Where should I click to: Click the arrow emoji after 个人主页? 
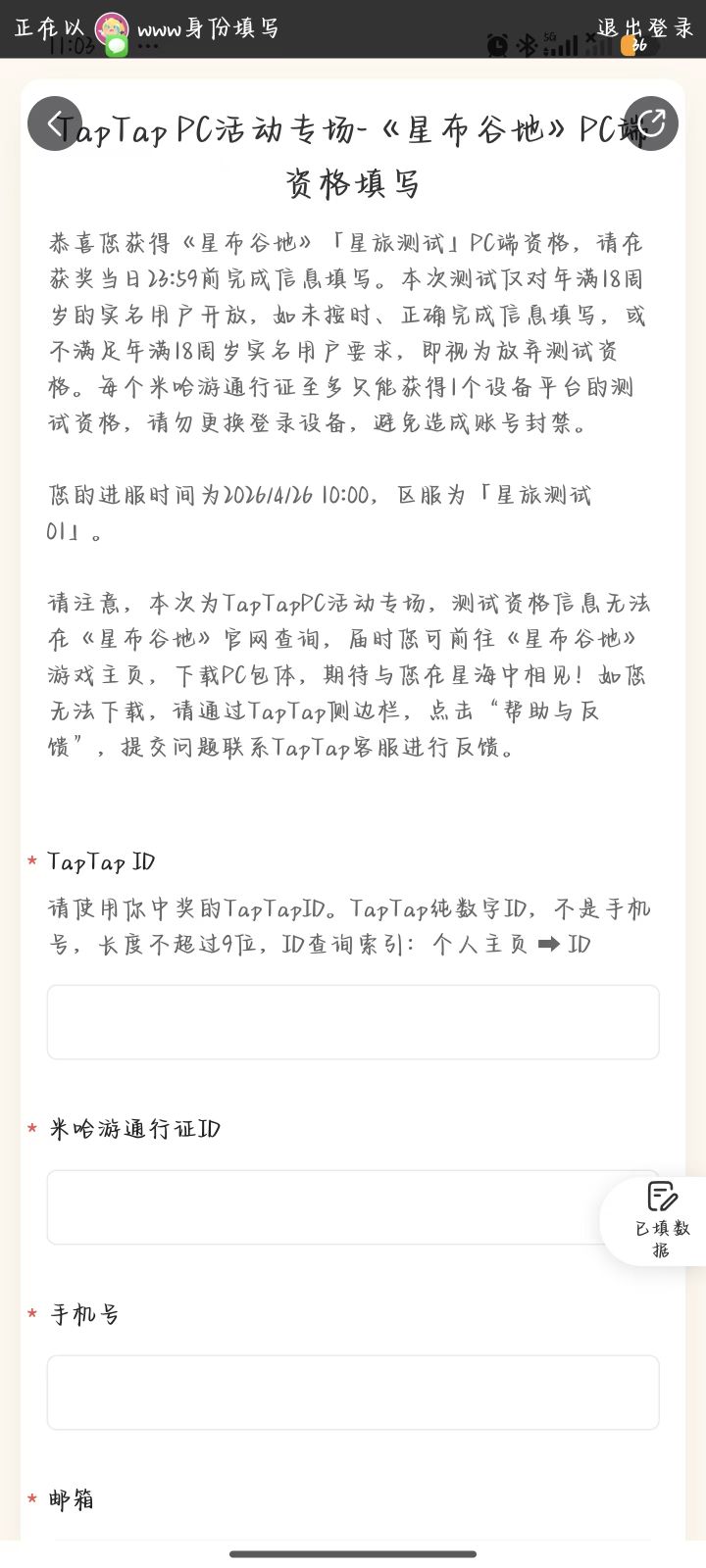[551, 944]
